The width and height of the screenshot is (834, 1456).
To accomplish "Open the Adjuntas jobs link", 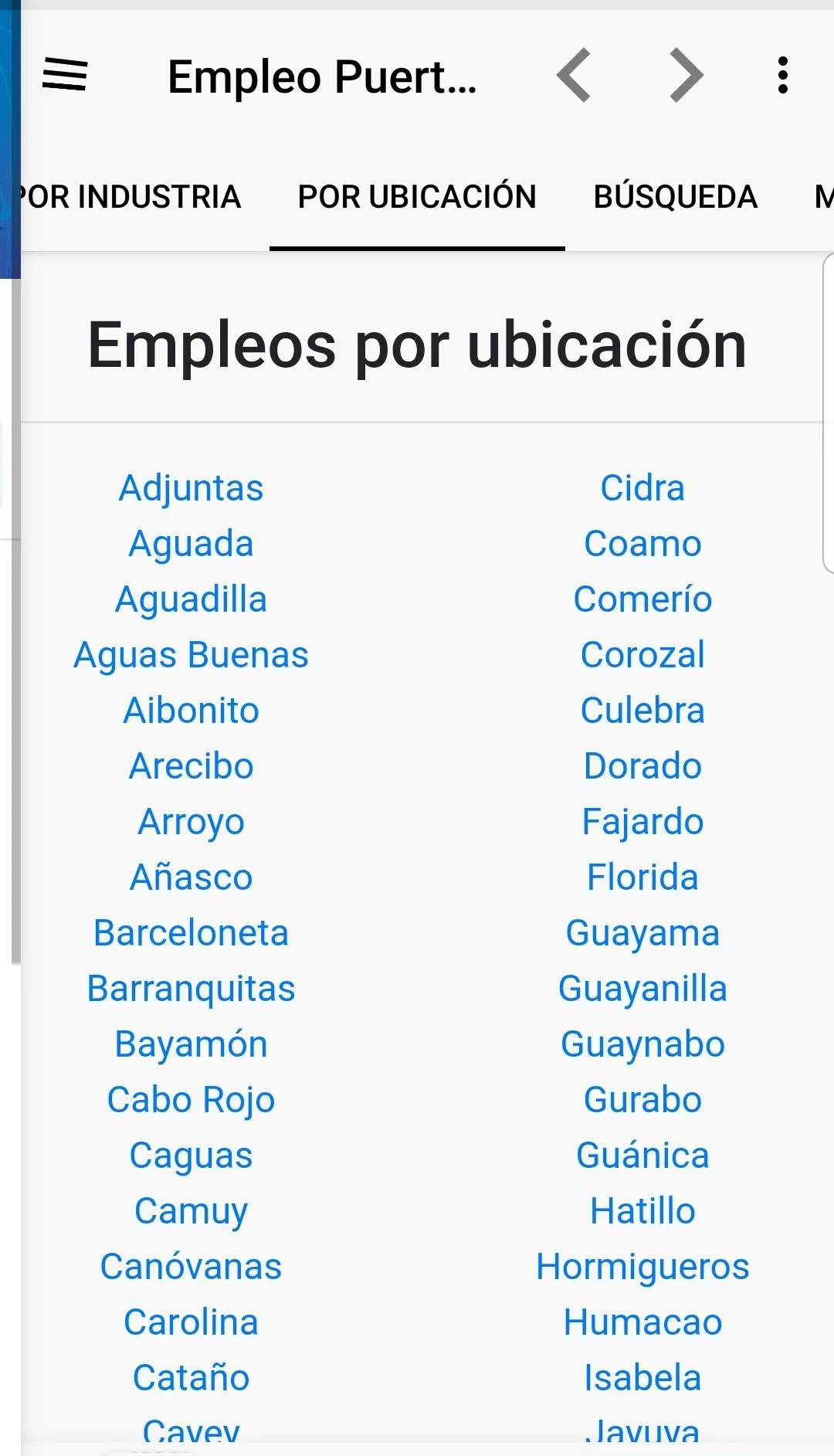I will tap(191, 487).
